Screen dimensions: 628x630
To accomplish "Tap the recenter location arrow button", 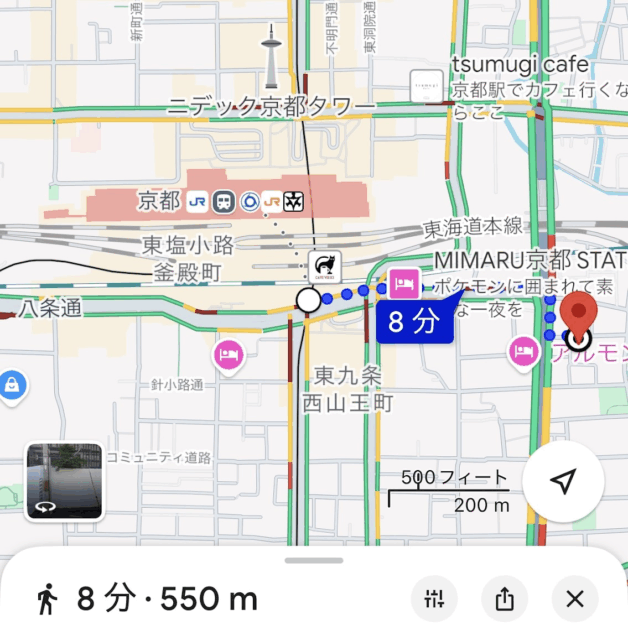I will point(563,481).
